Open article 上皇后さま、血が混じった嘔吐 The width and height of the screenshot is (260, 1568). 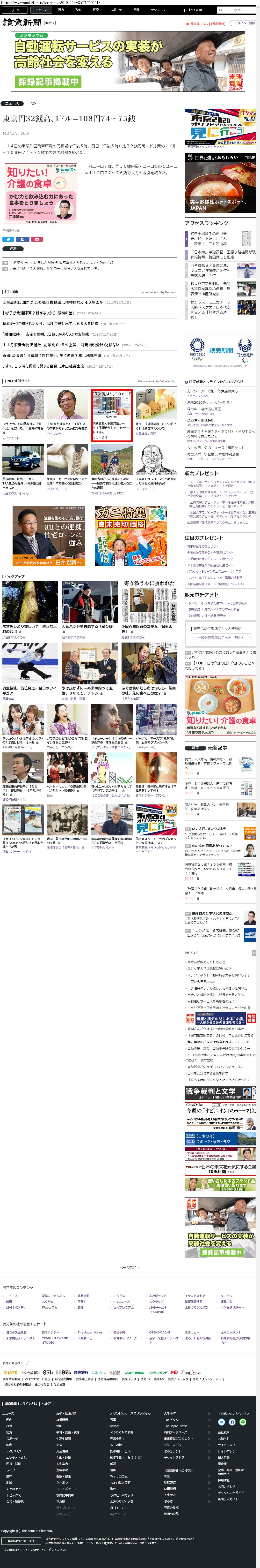(52, 303)
